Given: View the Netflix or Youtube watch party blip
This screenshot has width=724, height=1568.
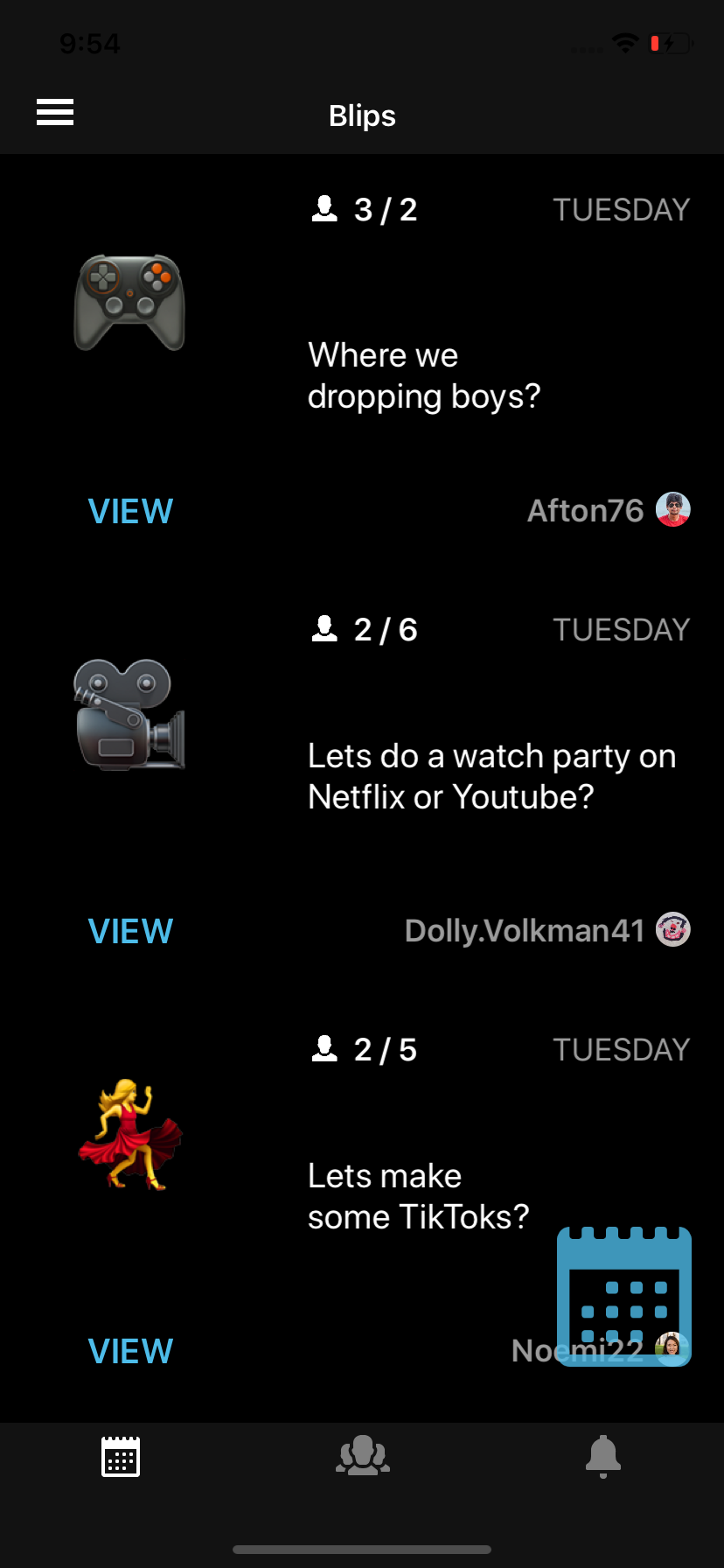Looking at the screenshot, I should [131, 931].
